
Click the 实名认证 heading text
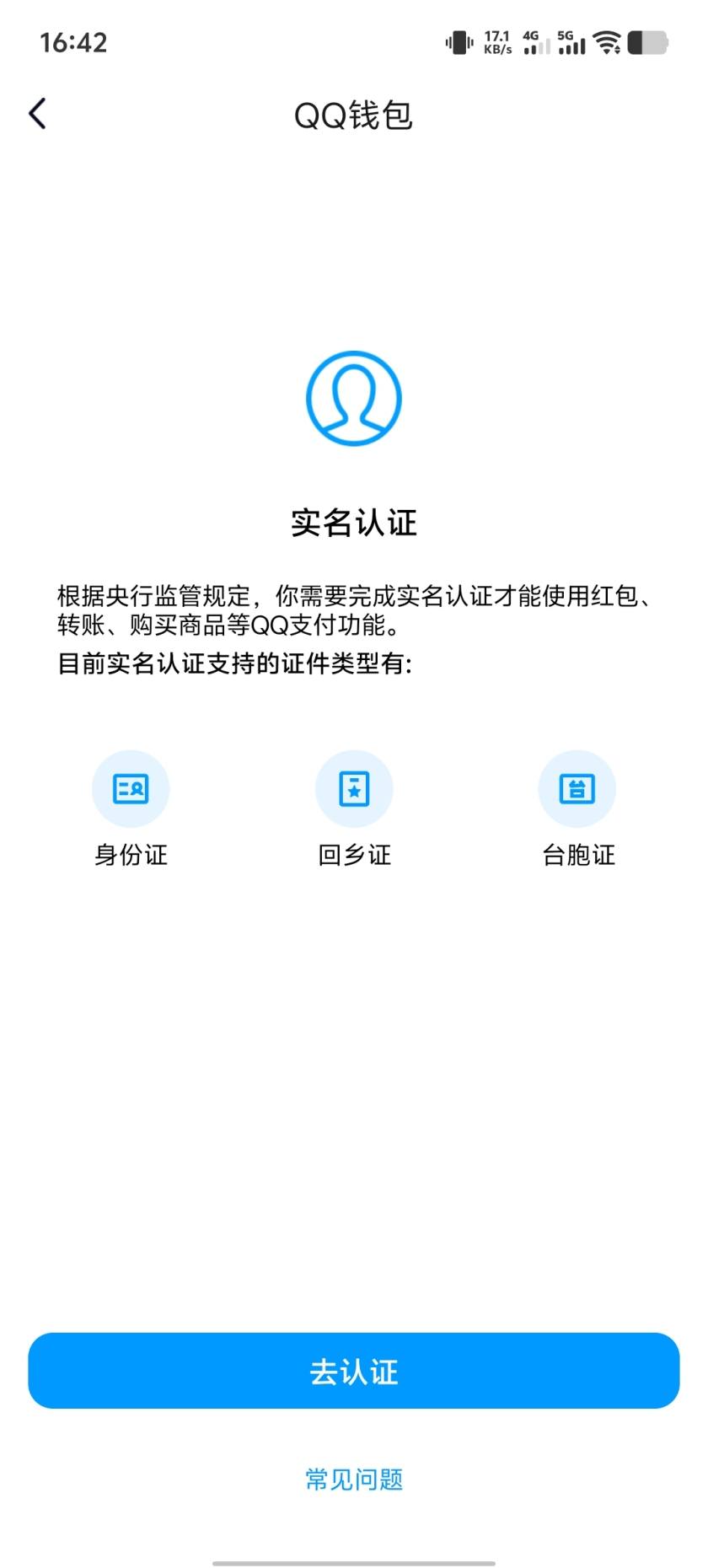354,523
